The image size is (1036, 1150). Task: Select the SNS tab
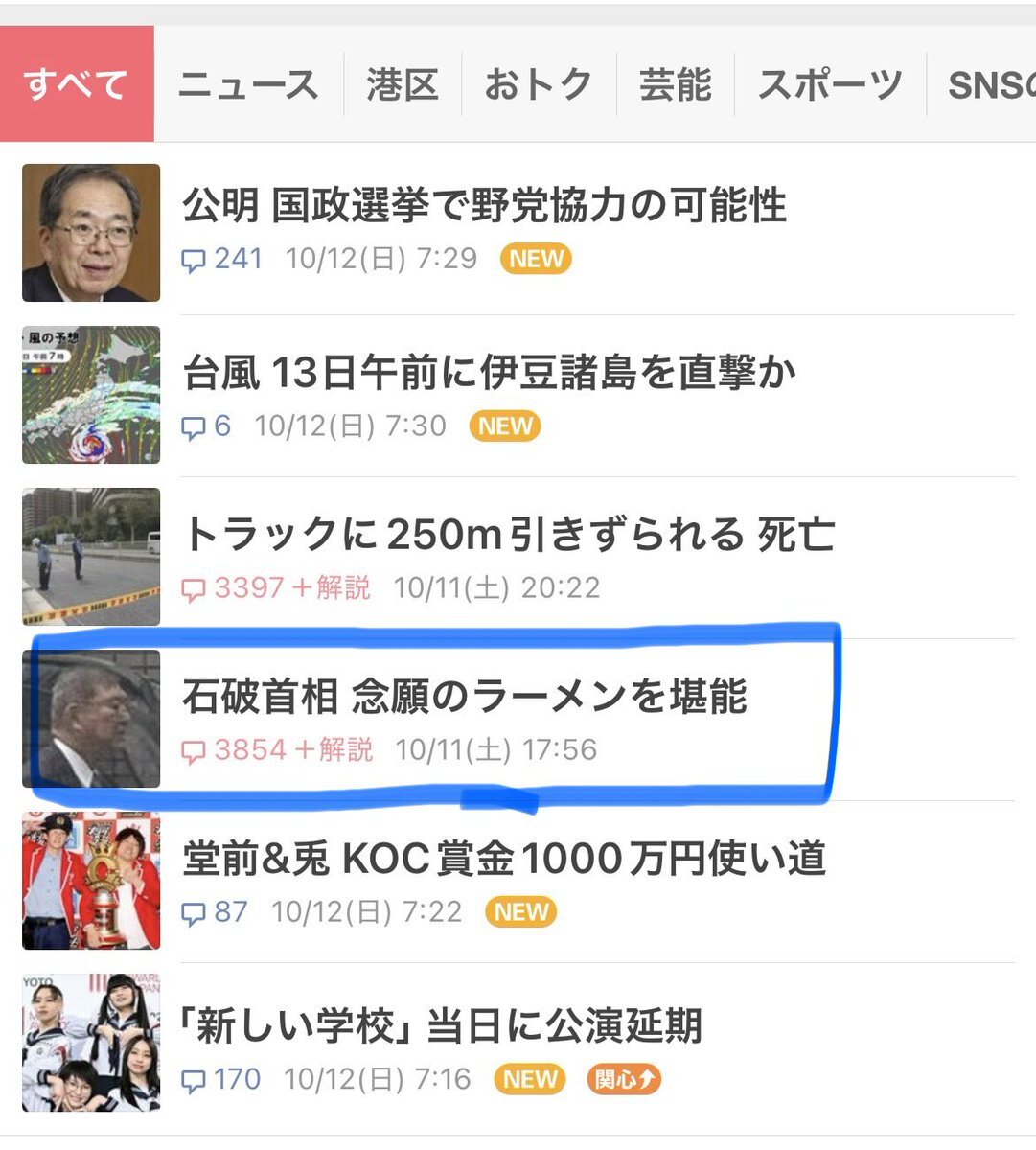[x=989, y=84]
